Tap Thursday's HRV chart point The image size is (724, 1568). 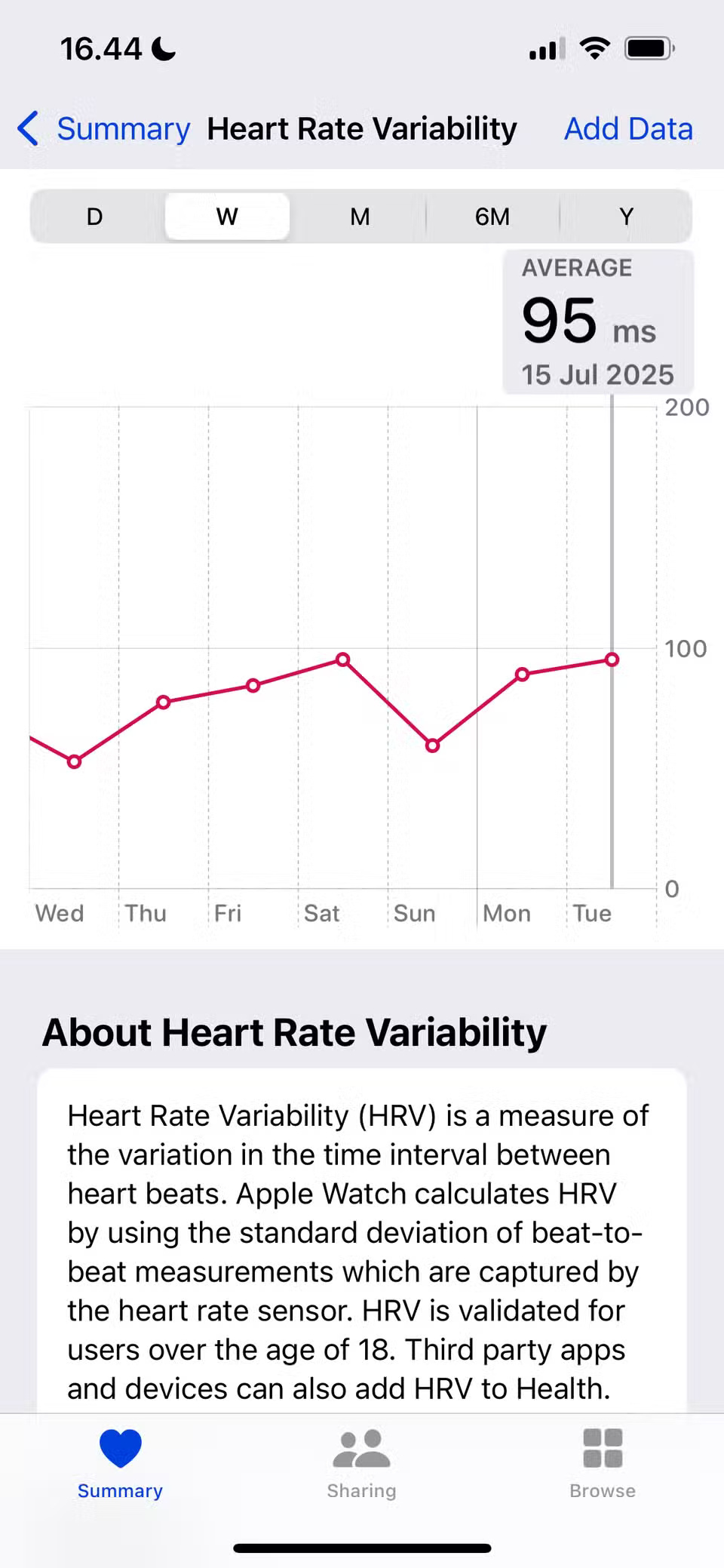(x=164, y=703)
